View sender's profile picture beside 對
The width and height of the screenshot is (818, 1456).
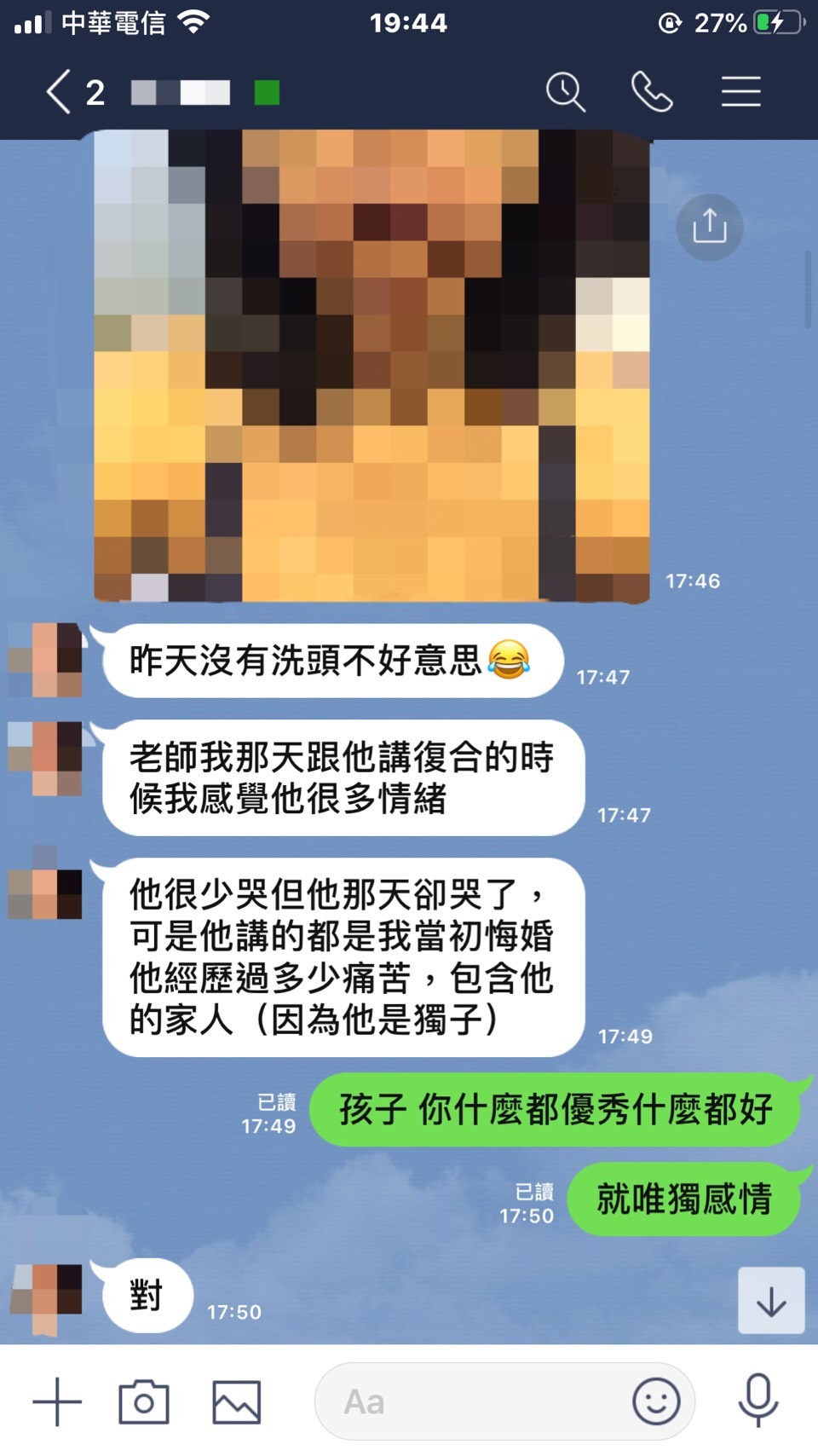(x=46, y=1298)
